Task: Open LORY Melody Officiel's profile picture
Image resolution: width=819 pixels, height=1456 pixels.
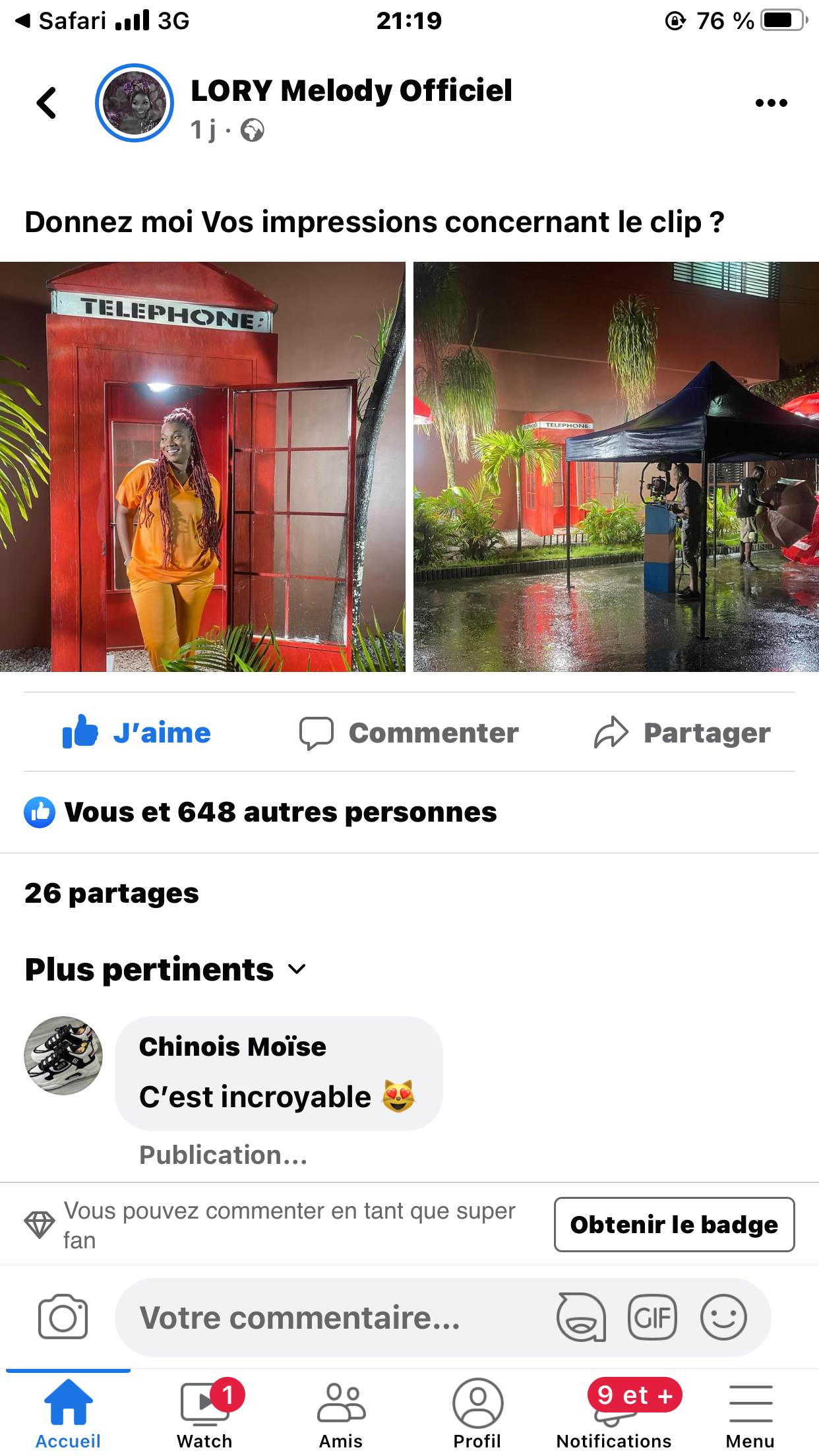Action: (x=135, y=103)
